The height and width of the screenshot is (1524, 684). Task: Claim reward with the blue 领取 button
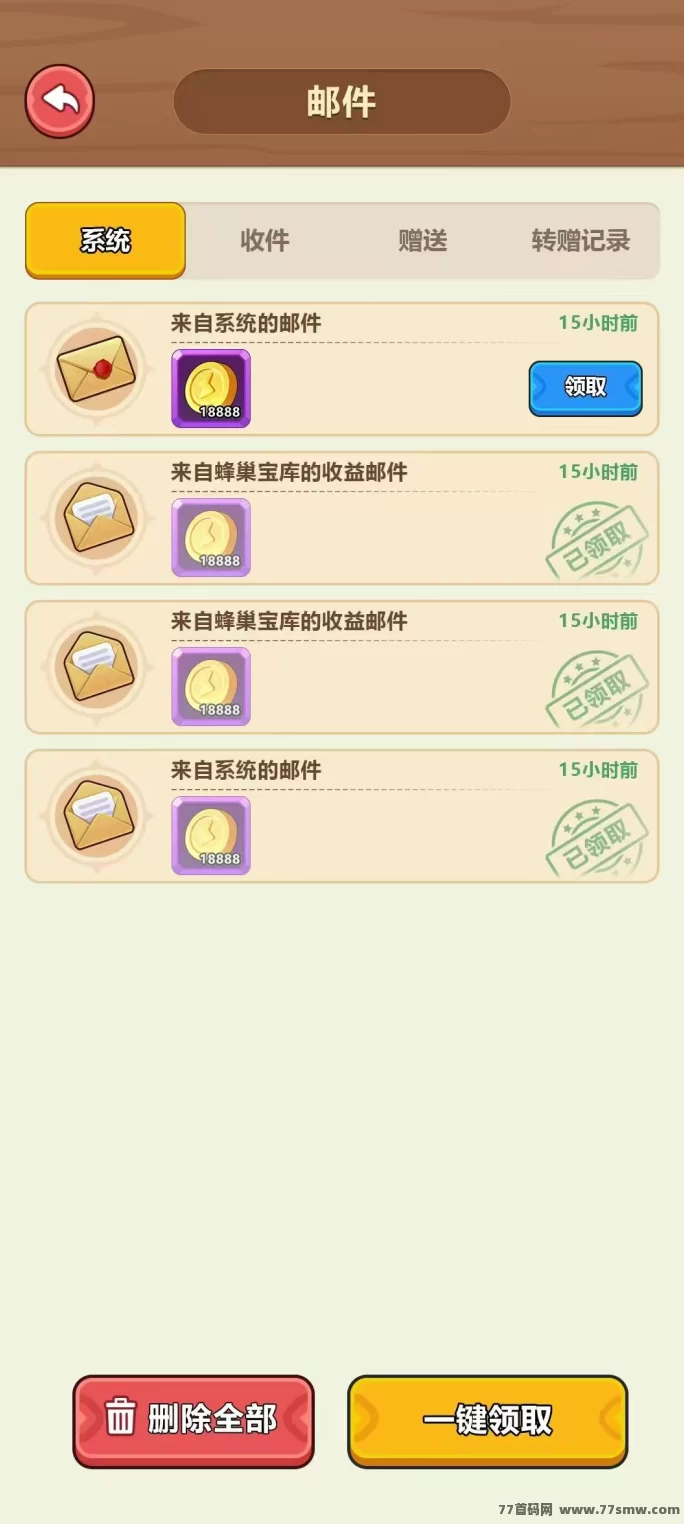point(585,388)
